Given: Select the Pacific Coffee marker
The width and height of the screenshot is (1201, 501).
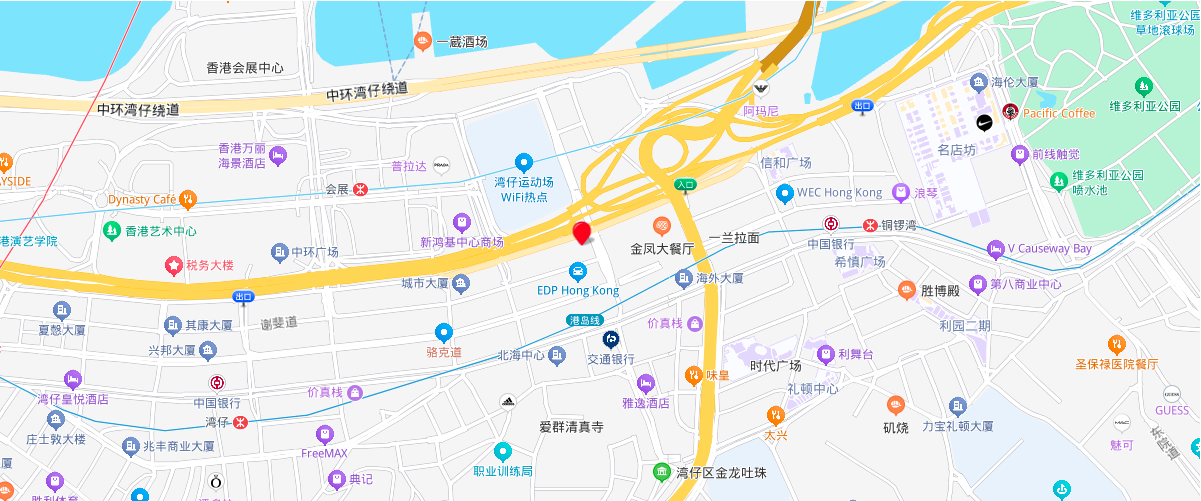Looking at the screenshot, I should [1010, 113].
